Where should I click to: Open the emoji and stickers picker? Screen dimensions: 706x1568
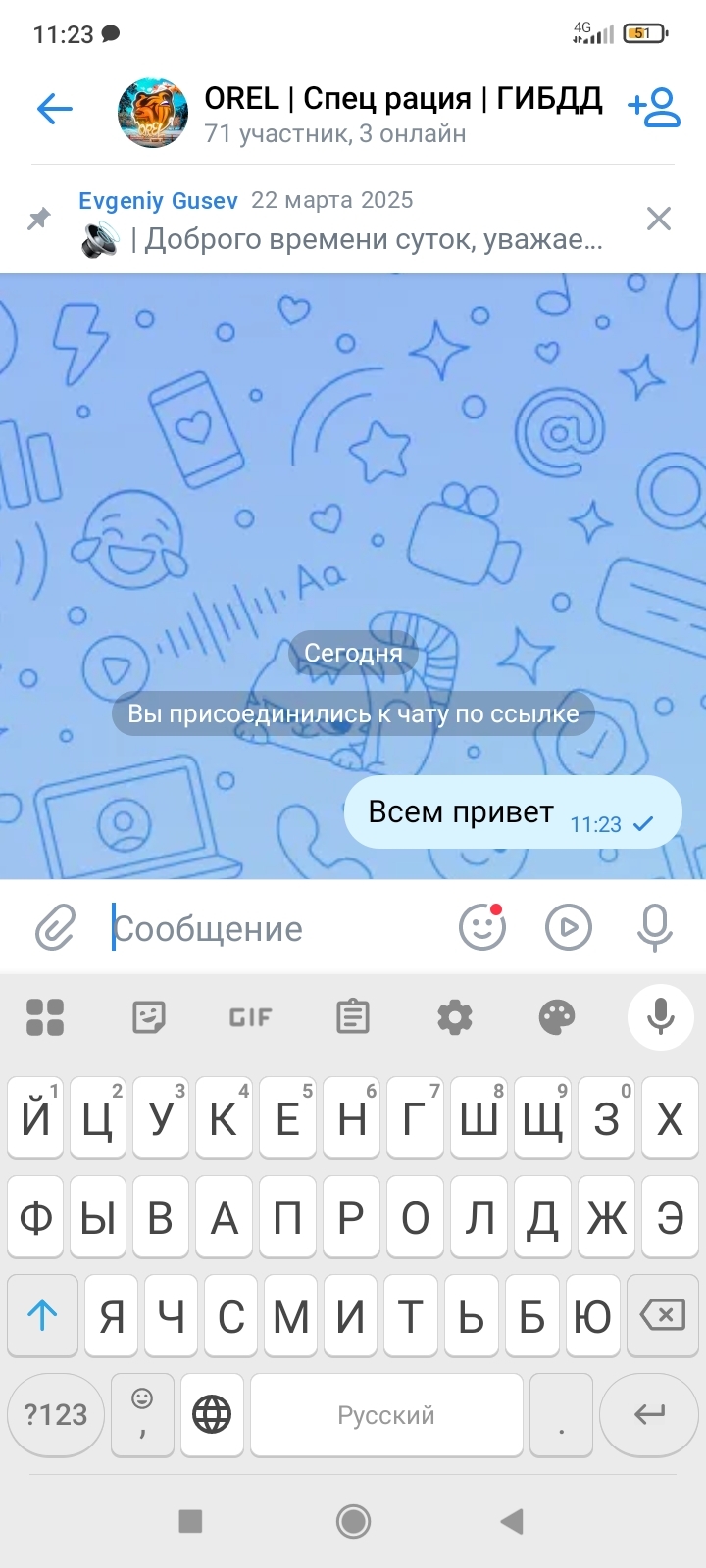(482, 927)
